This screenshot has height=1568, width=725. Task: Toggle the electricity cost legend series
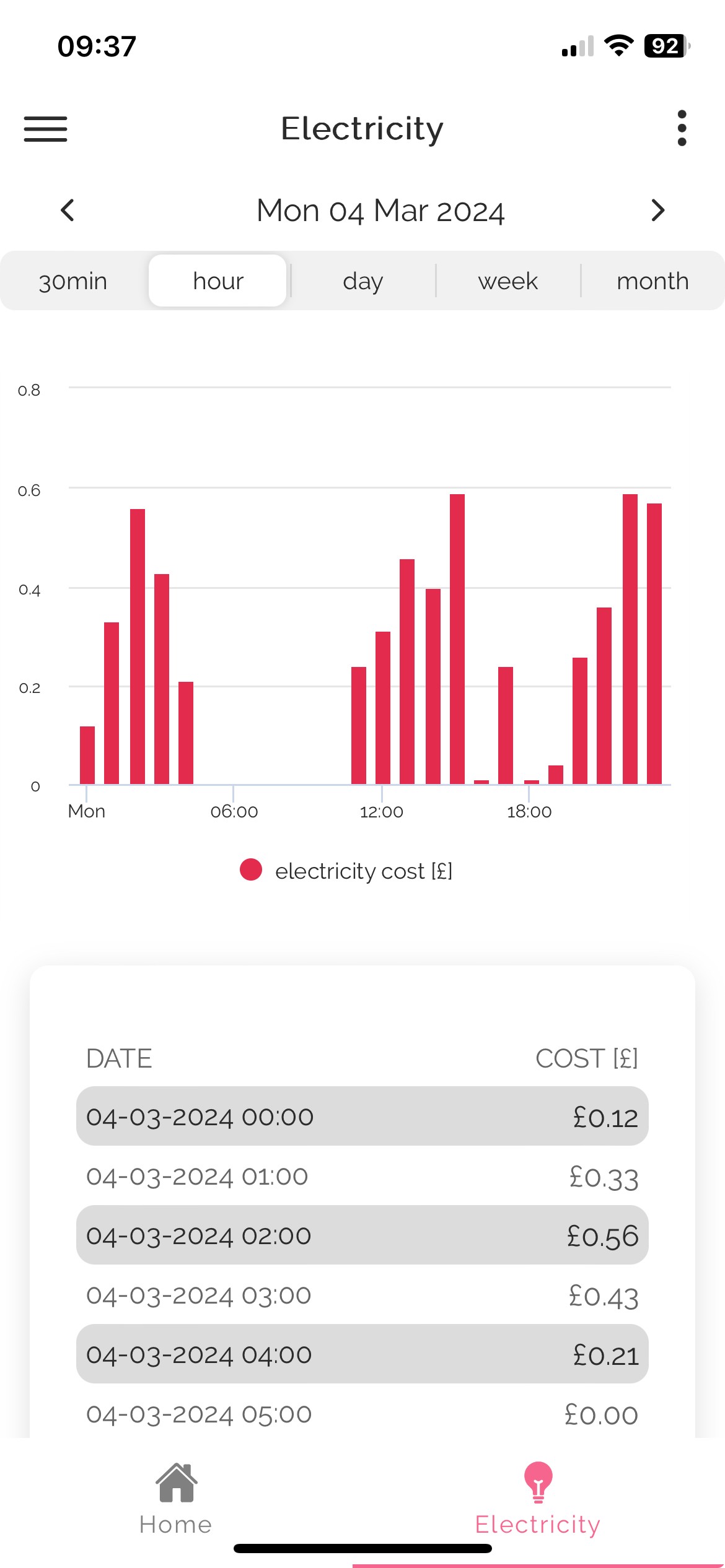click(346, 871)
